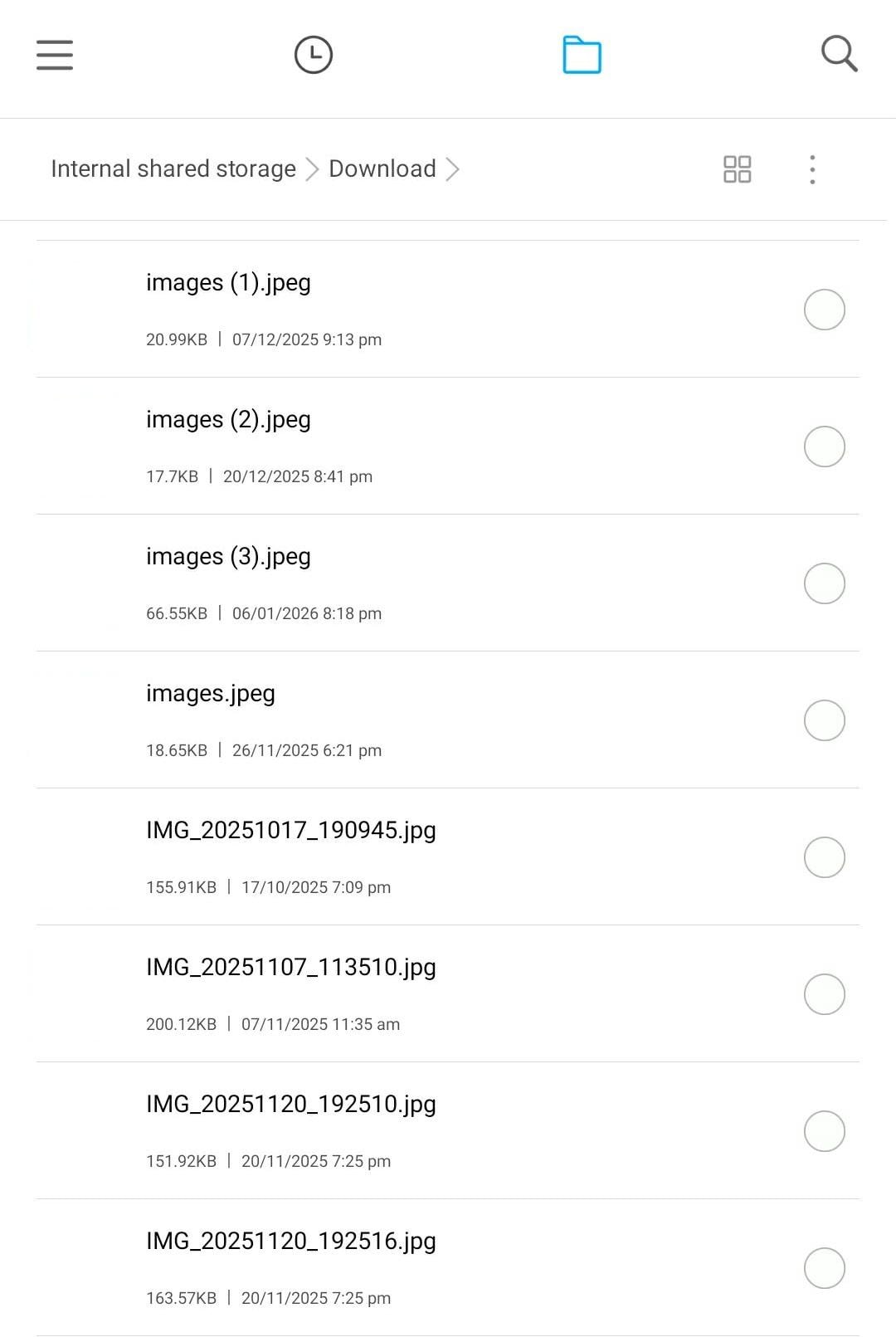Image resolution: width=896 pixels, height=1337 pixels.
Task: Open the Download breadcrumb link
Action: pyautogui.click(x=382, y=168)
